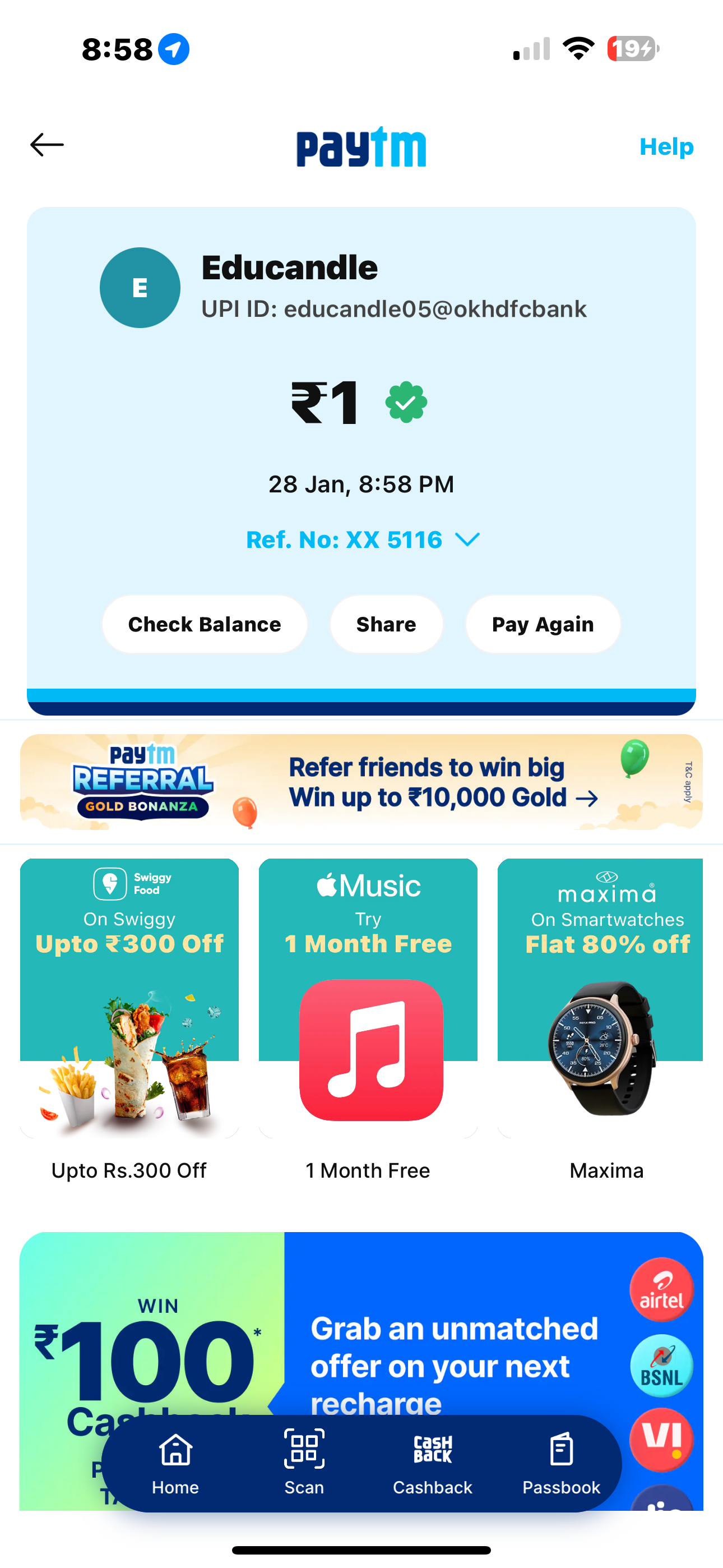Tap Check Balance button
This screenshot has height=1568, width=723.
pos(205,625)
